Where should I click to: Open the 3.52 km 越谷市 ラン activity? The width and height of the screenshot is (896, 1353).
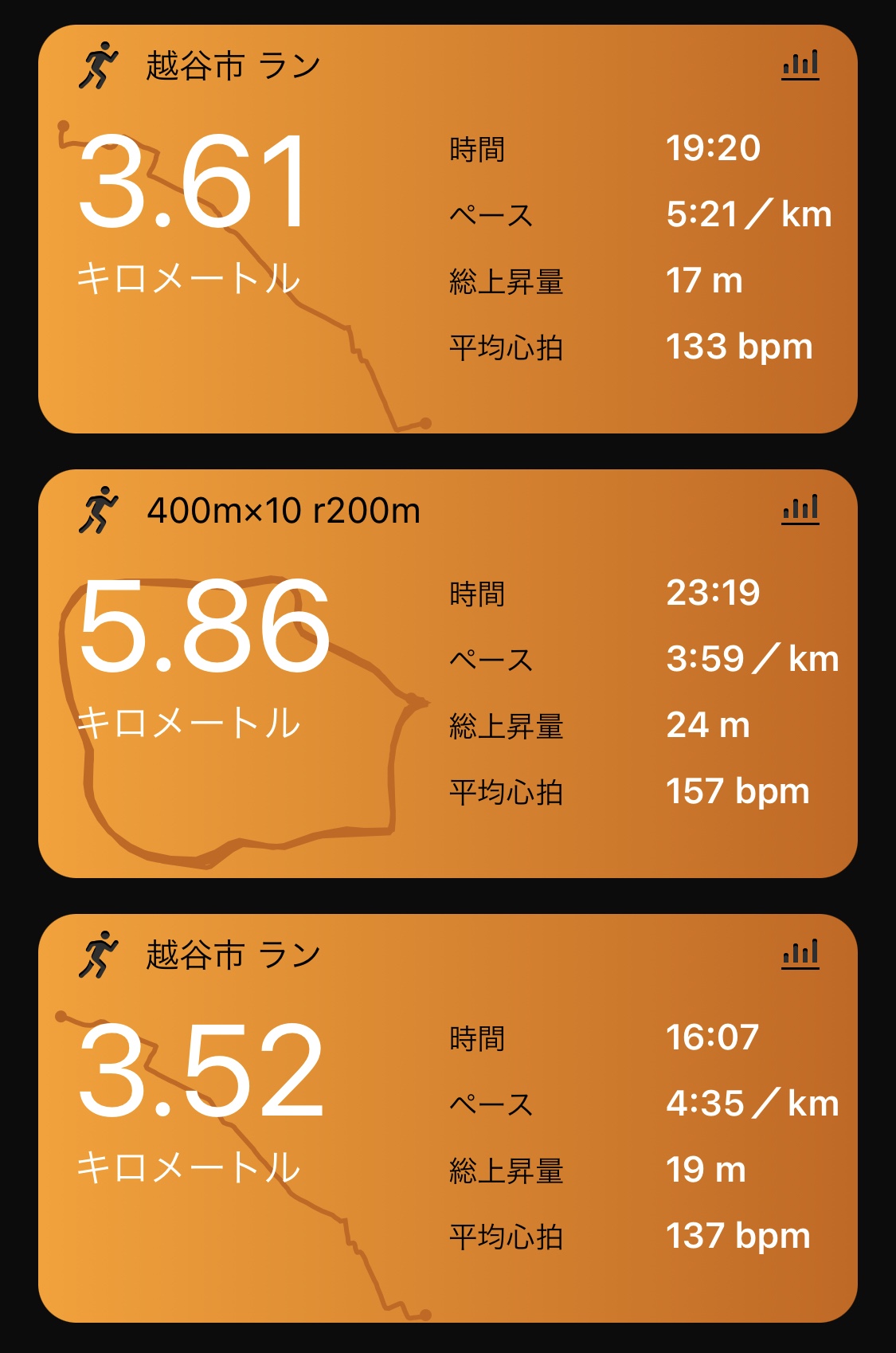[446, 1120]
